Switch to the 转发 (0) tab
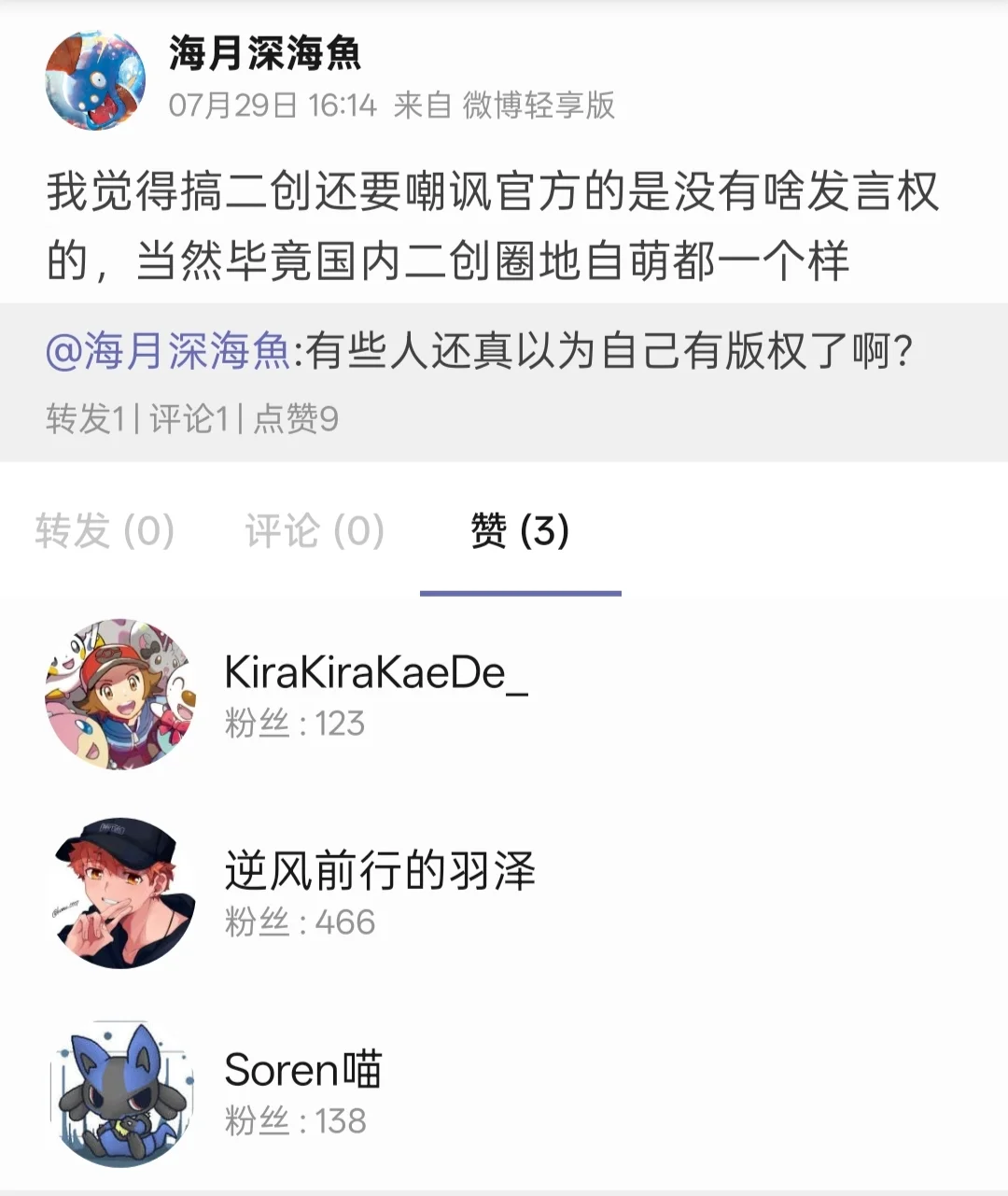 tap(105, 531)
